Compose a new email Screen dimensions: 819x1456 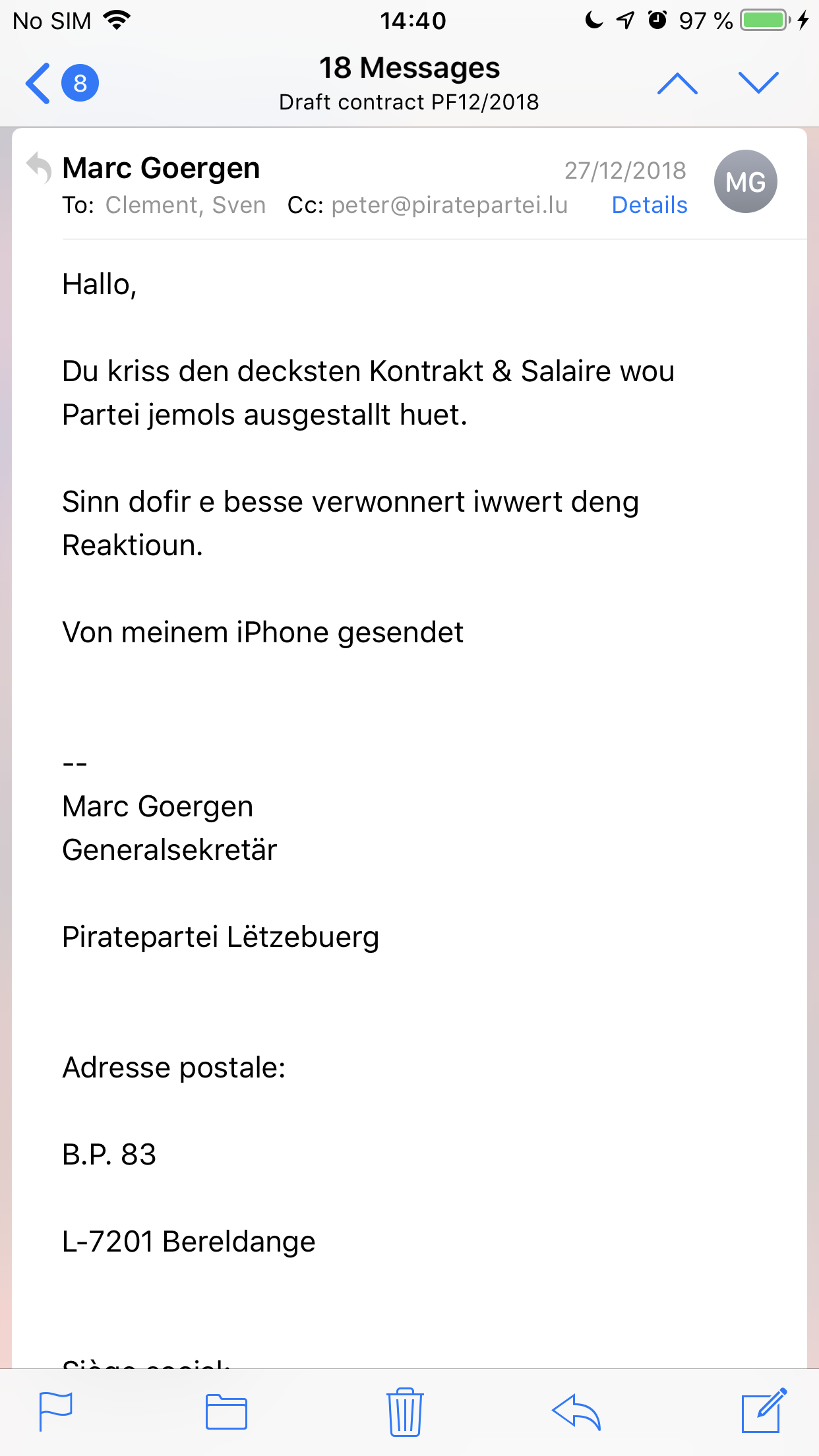[x=764, y=1411]
